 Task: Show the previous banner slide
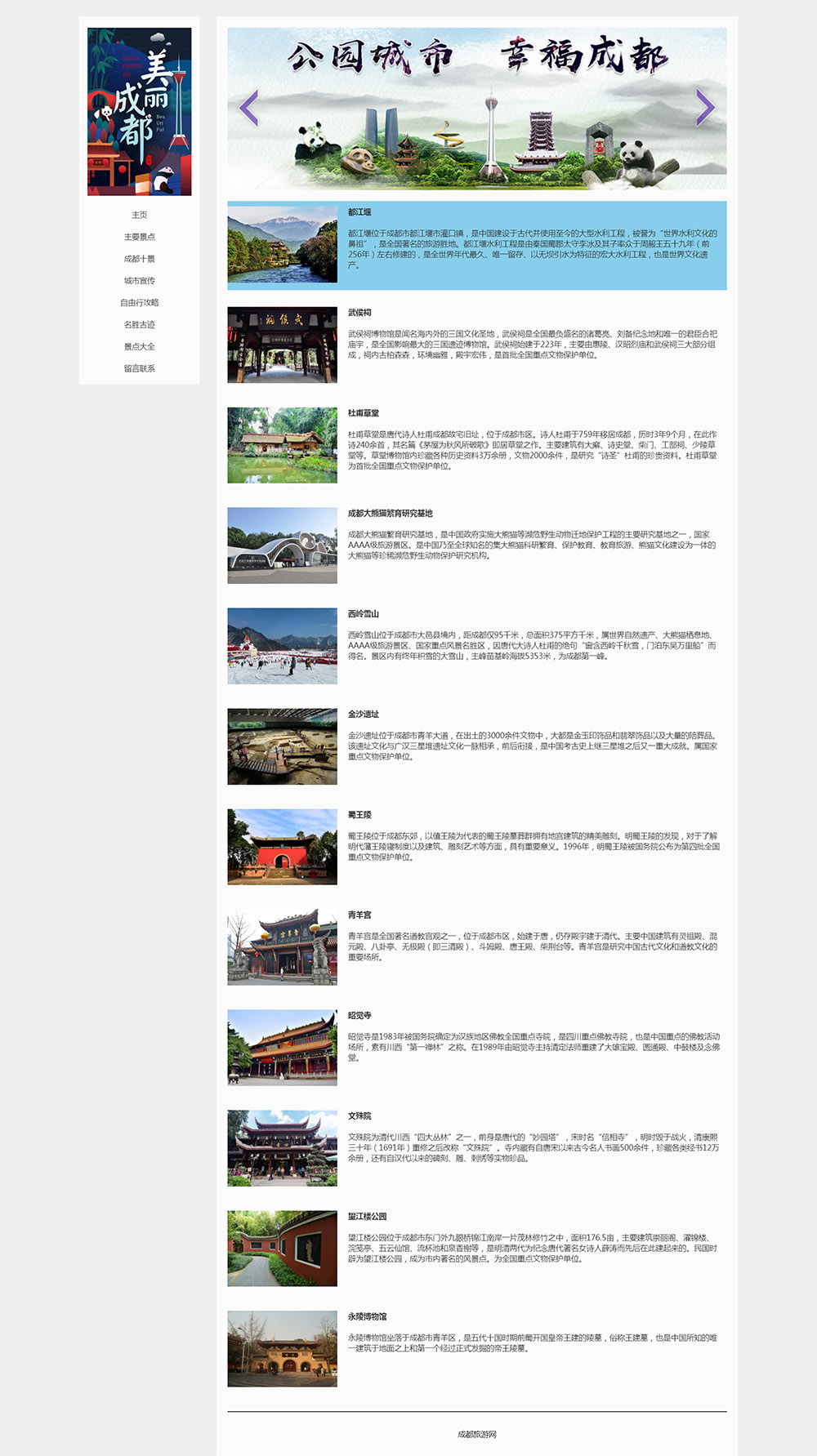pos(249,108)
